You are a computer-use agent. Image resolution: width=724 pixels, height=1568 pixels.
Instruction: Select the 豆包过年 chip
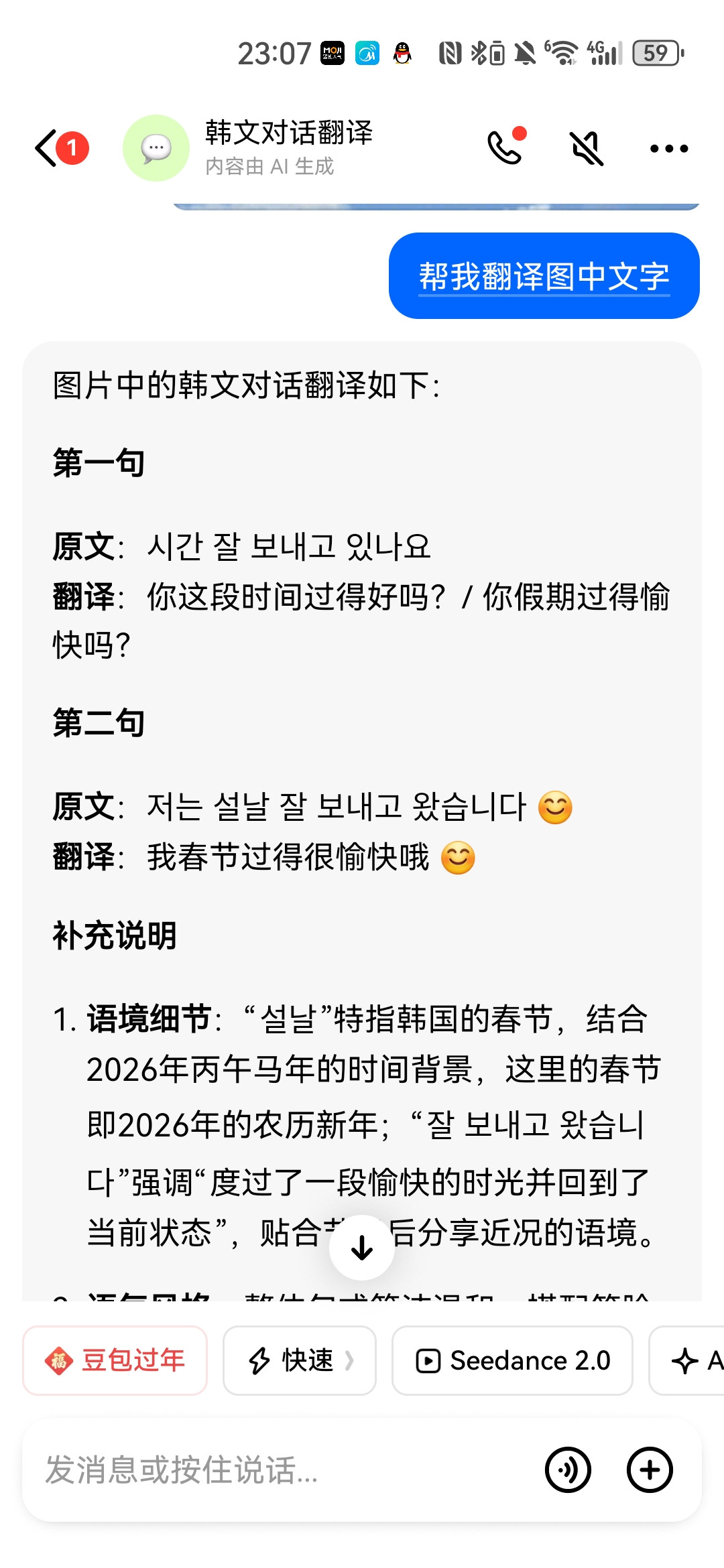click(115, 1360)
